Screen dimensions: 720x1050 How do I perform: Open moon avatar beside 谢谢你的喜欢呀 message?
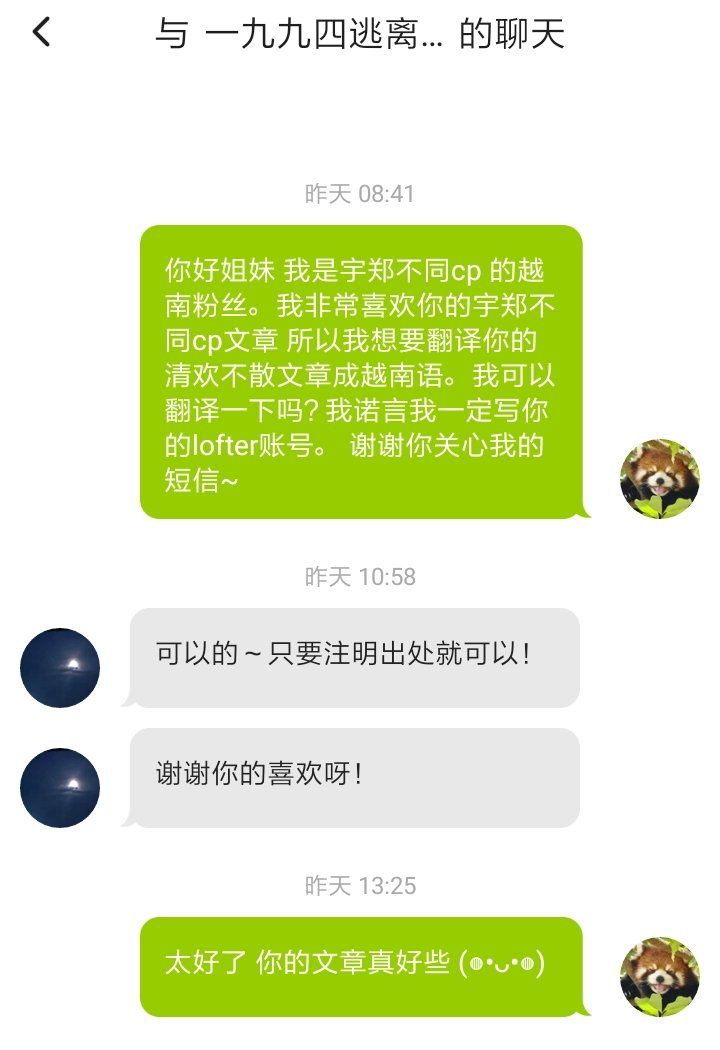(x=60, y=788)
